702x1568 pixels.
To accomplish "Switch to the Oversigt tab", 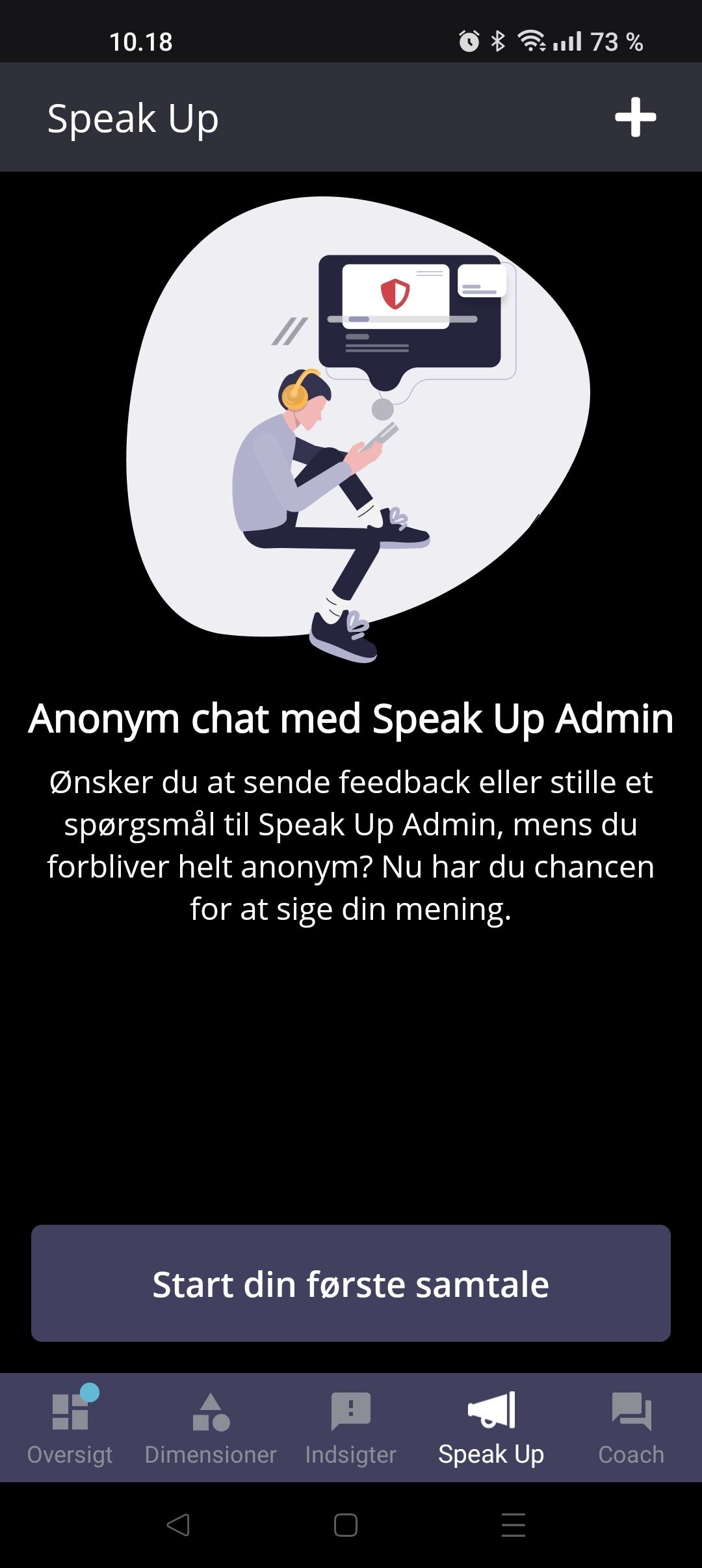I will coord(70,1427).
